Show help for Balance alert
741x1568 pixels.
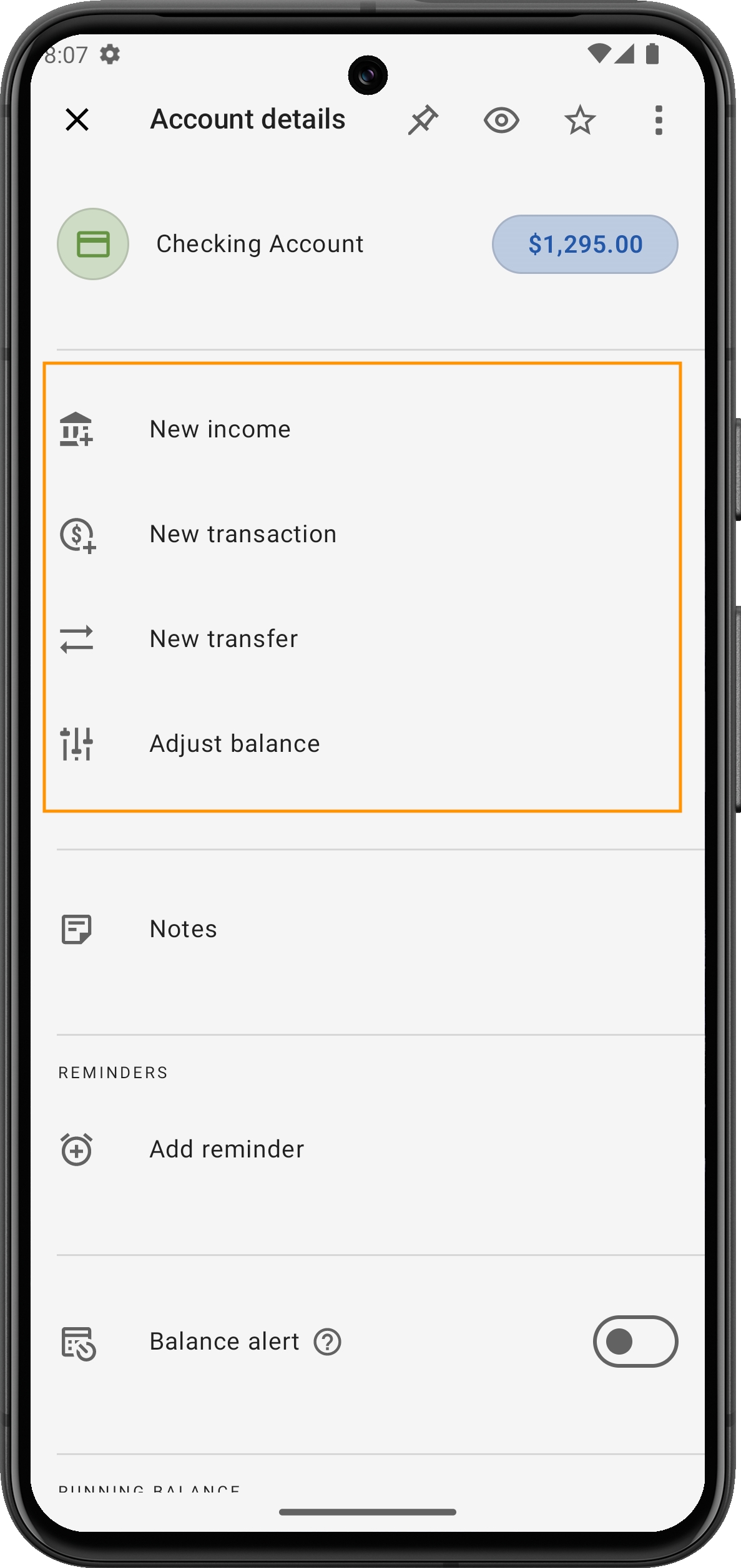327,1342
